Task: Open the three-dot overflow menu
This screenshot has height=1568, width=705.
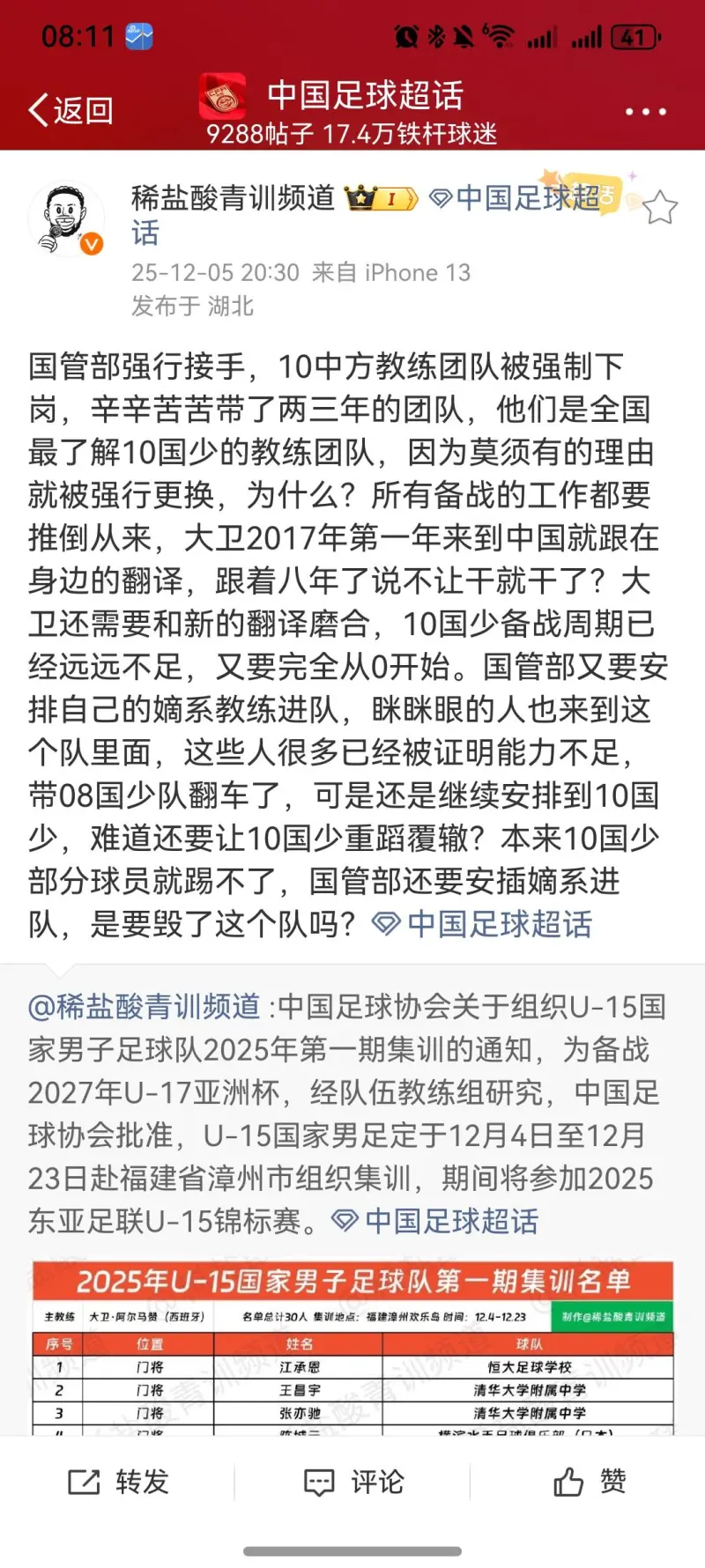Action: tap(645, 112)
